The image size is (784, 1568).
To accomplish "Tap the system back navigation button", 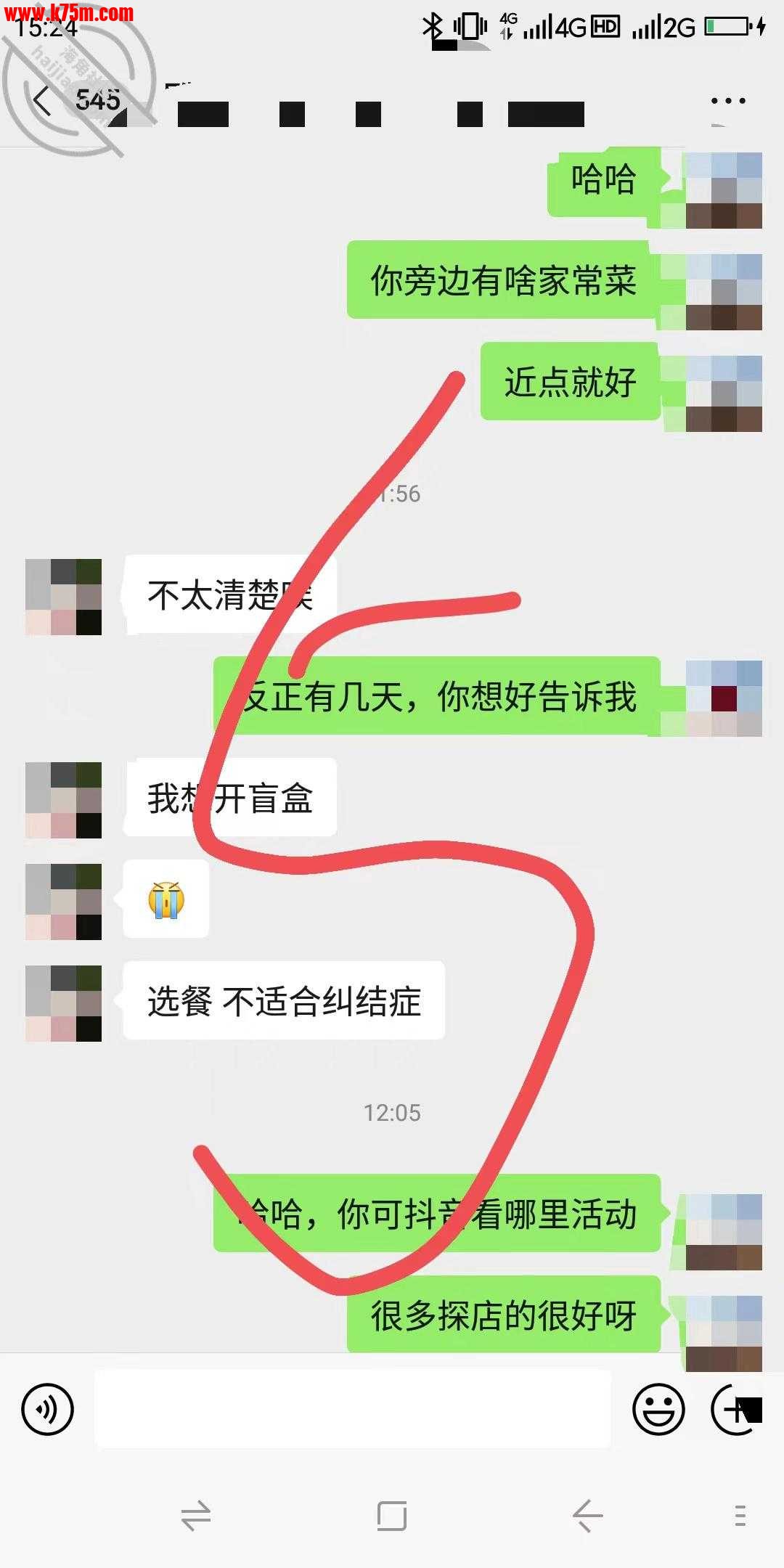I will pos(587,1516).
